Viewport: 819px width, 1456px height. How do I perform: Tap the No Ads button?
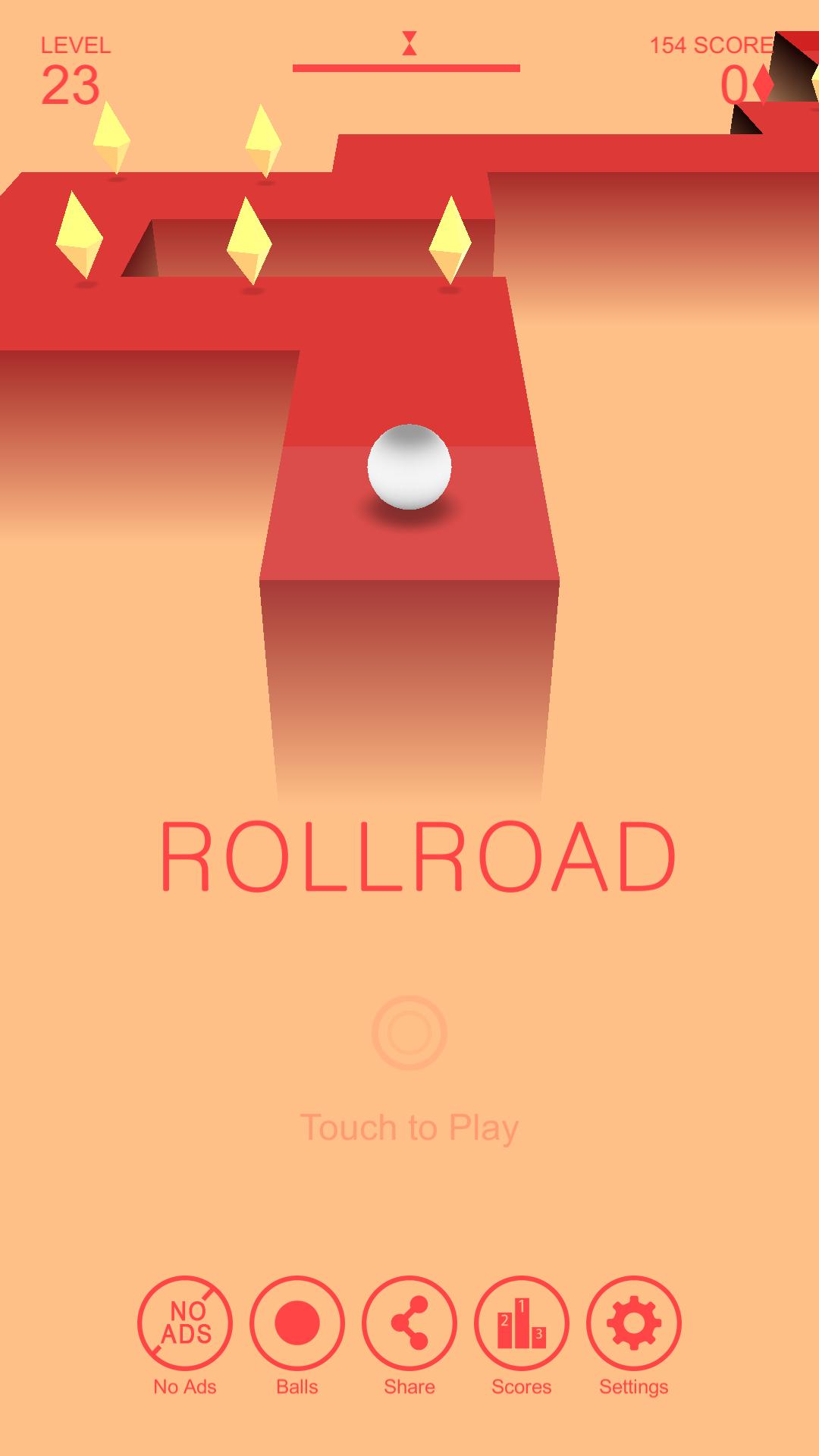185,1323
